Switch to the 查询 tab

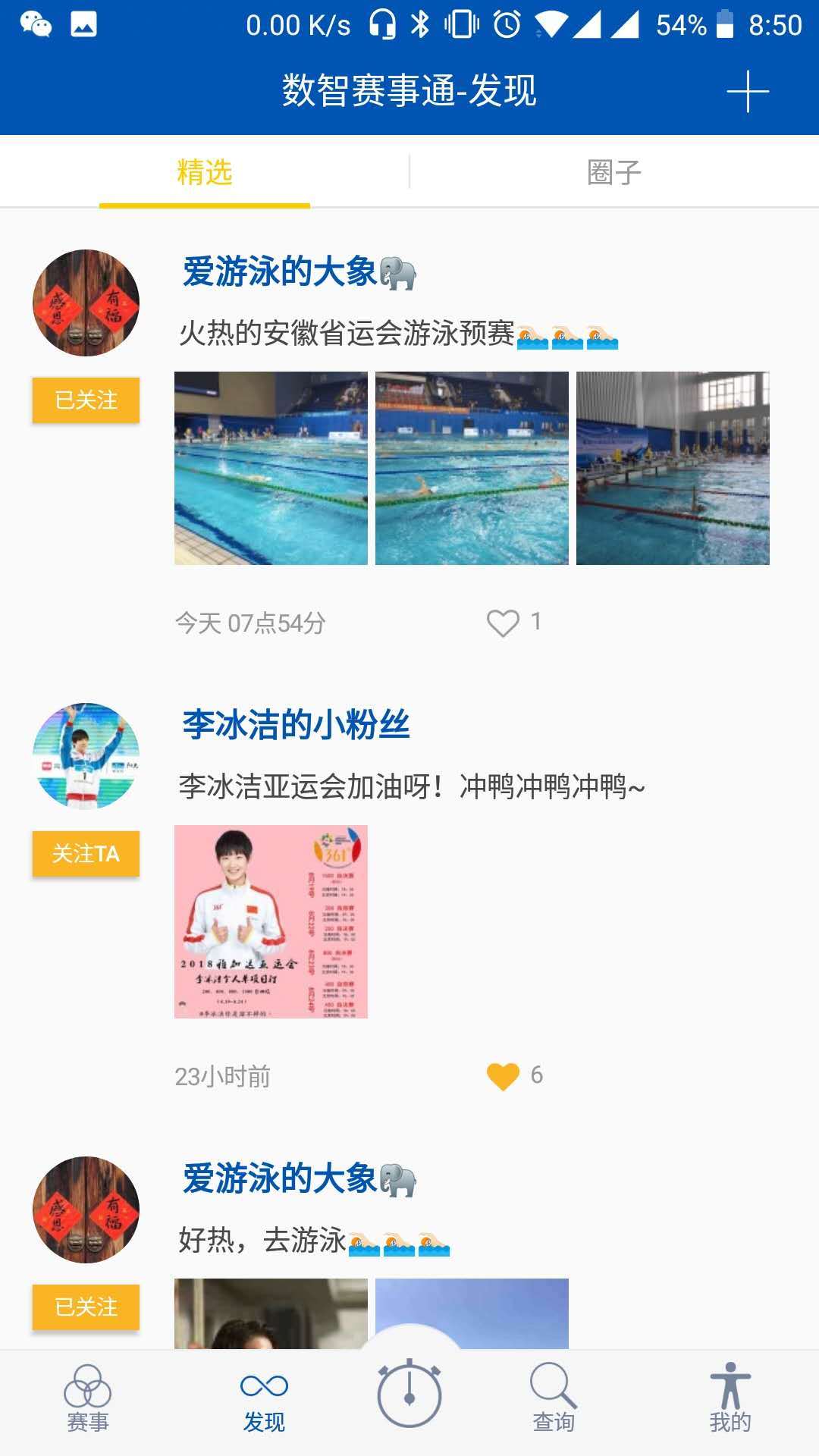tap(554, 1399)
